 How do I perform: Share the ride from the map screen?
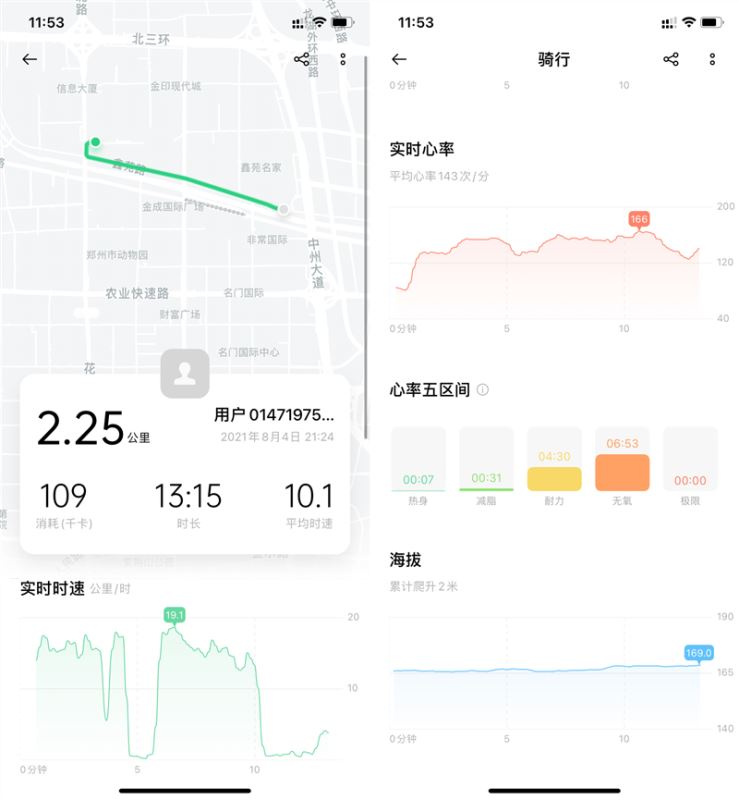point(302,60)
